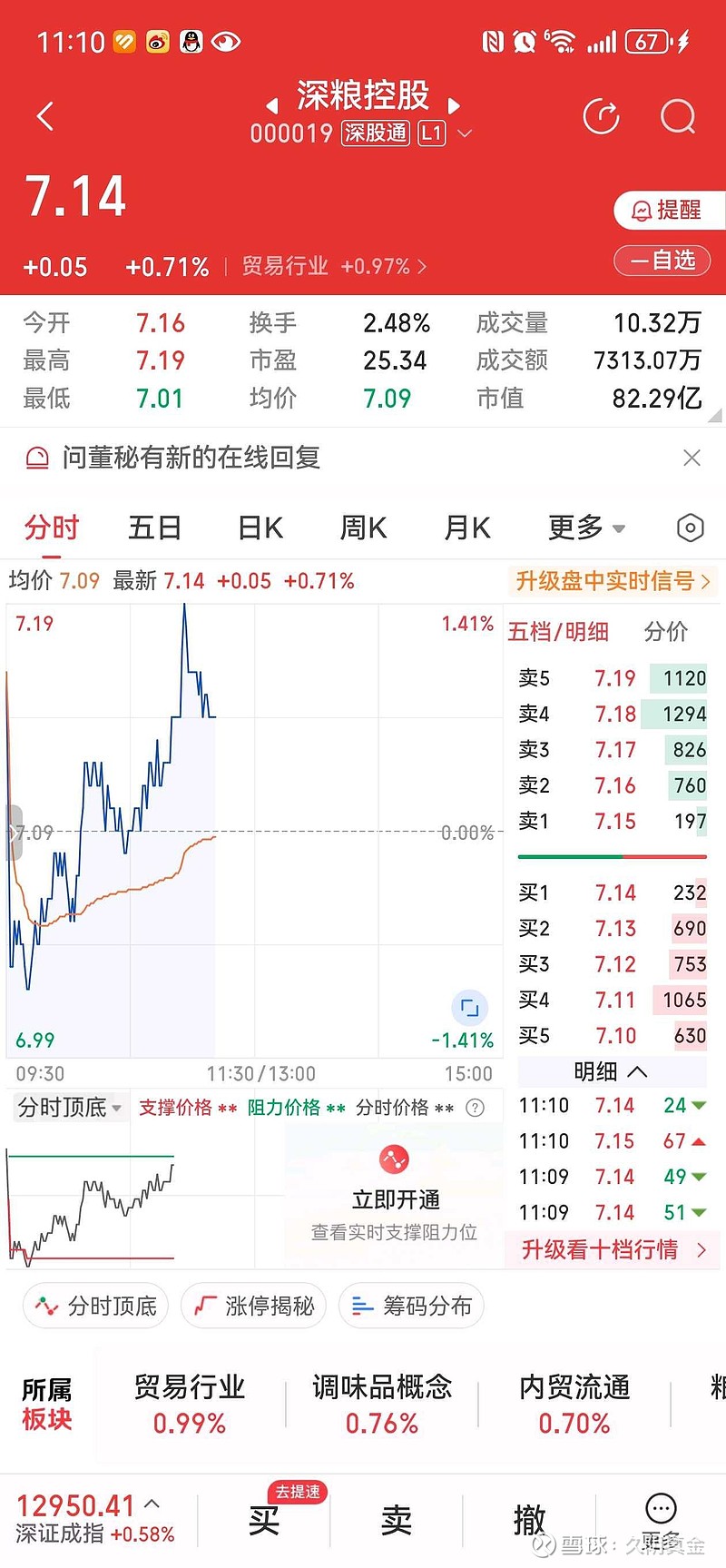Refresh quotes using the circular refresh icon
Screen dimensions: 726x1568
[x=601, y=116]
